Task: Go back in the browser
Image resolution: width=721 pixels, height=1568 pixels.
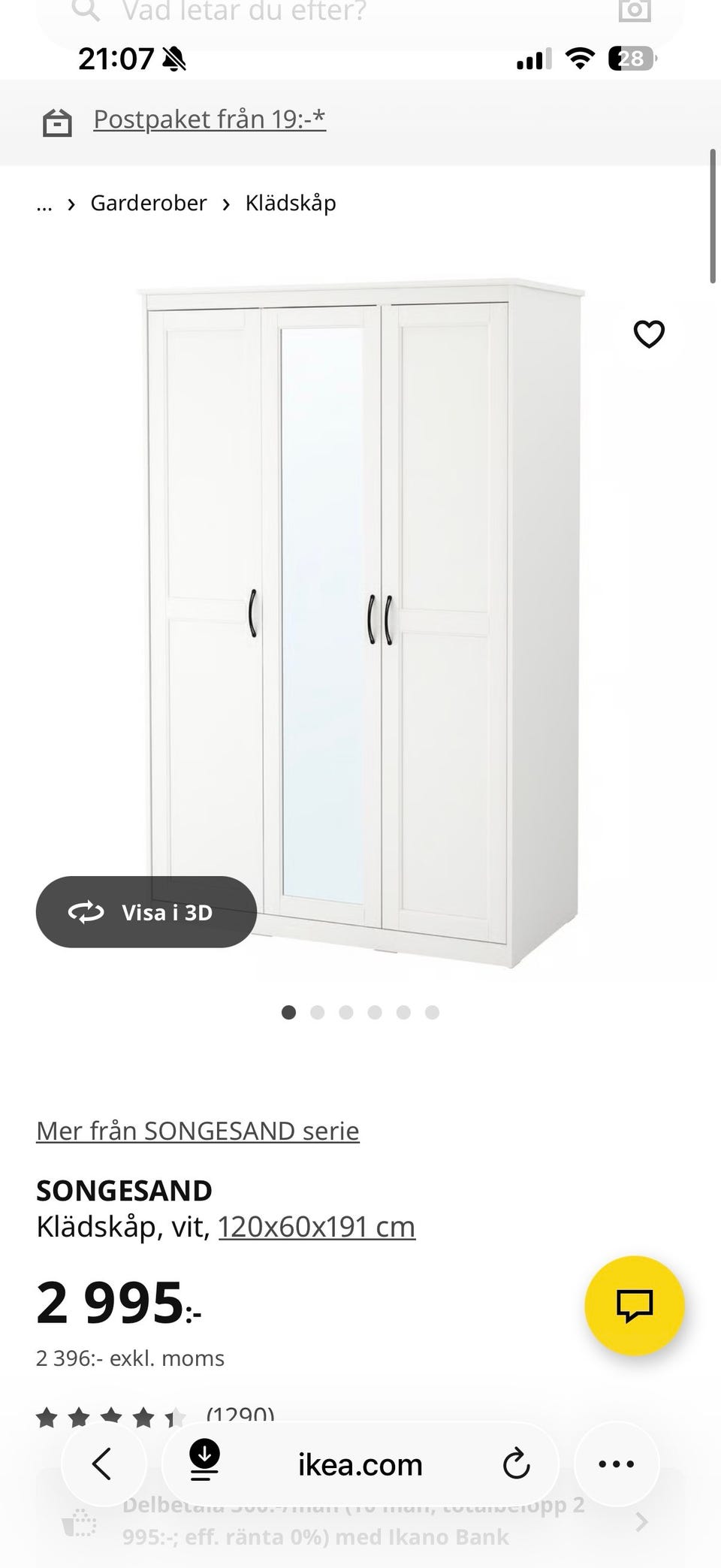Action: pyautogui.click(x=103, y=1464)
